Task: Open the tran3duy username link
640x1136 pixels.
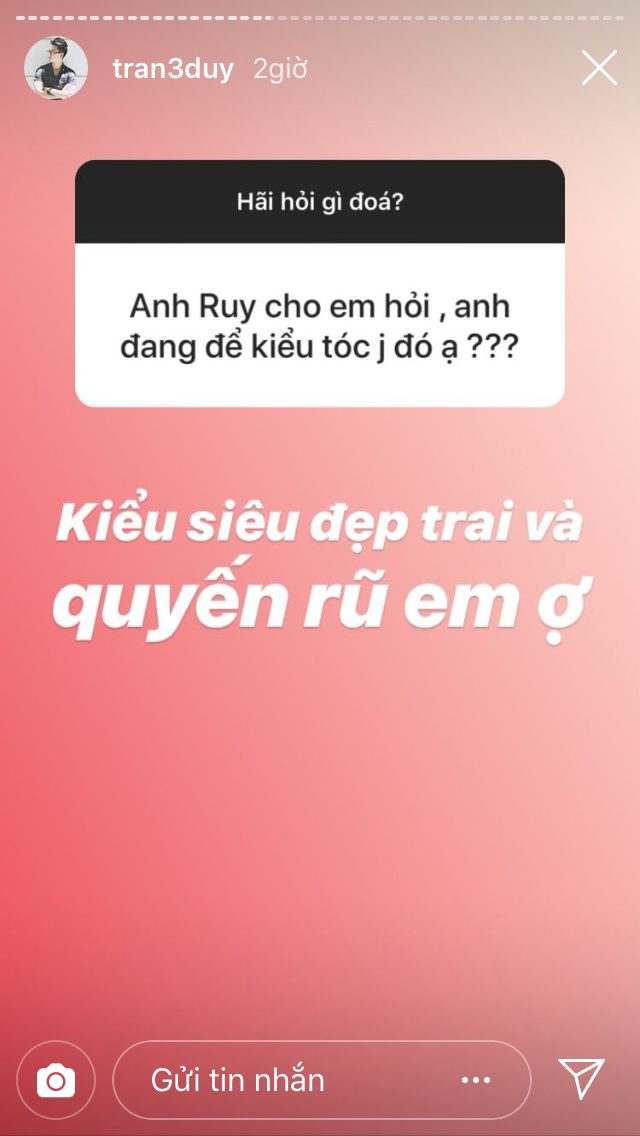Action: 173,69
